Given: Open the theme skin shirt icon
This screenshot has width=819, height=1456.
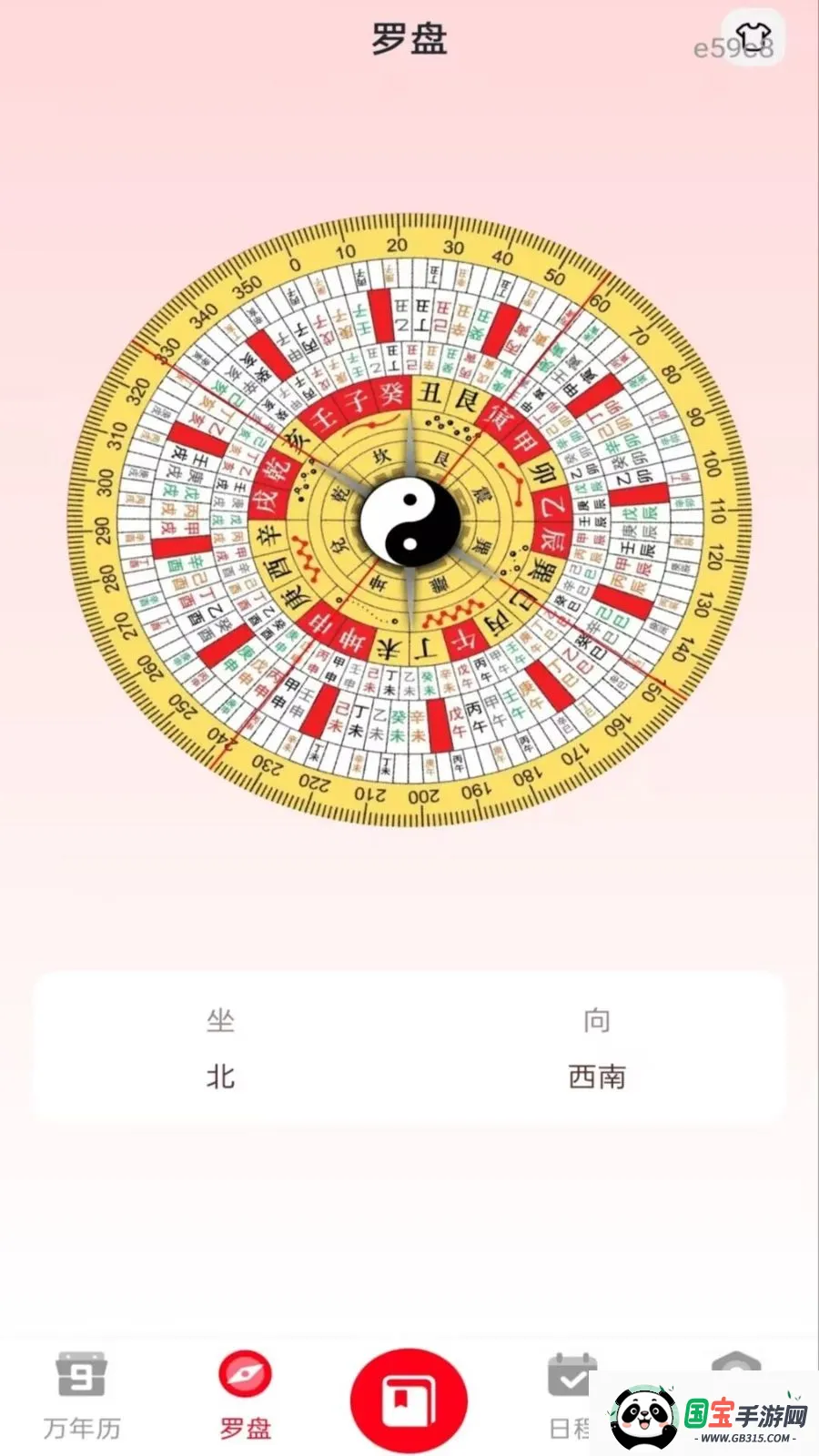Looking at the screenshot, I should click(x=753, y=37).
